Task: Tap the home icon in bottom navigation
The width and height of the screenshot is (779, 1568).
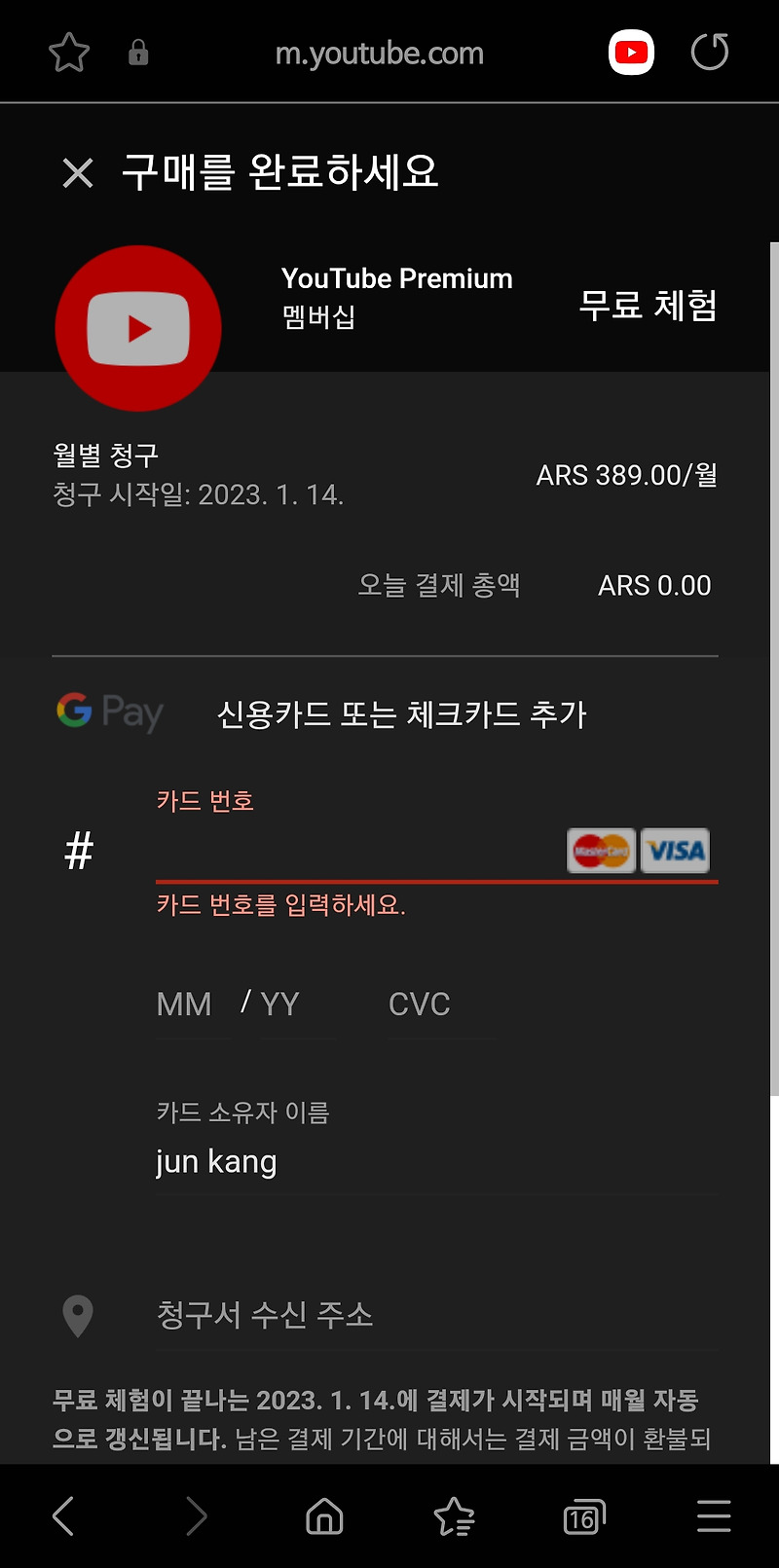Action: pos(323,1515)
